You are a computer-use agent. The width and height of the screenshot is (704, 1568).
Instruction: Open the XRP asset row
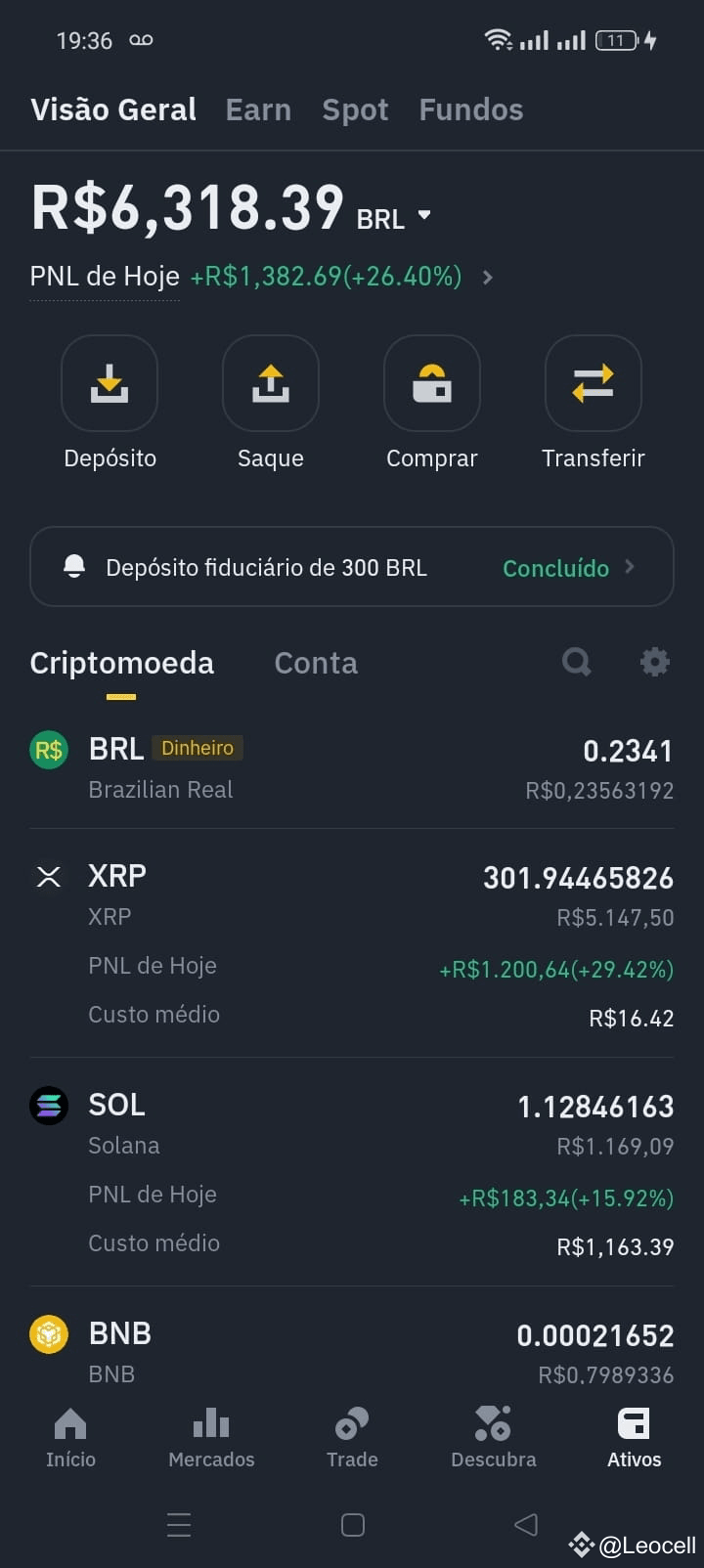(352, 943)
